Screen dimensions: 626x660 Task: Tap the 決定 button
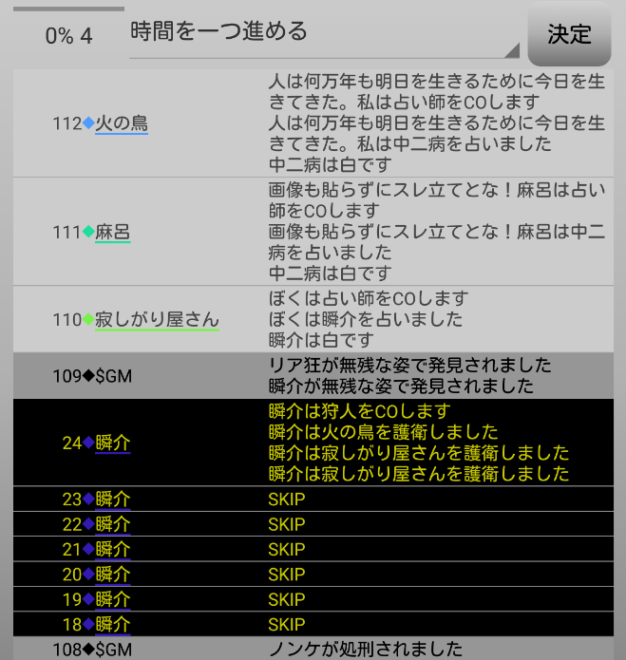click(x=569, y=34)
